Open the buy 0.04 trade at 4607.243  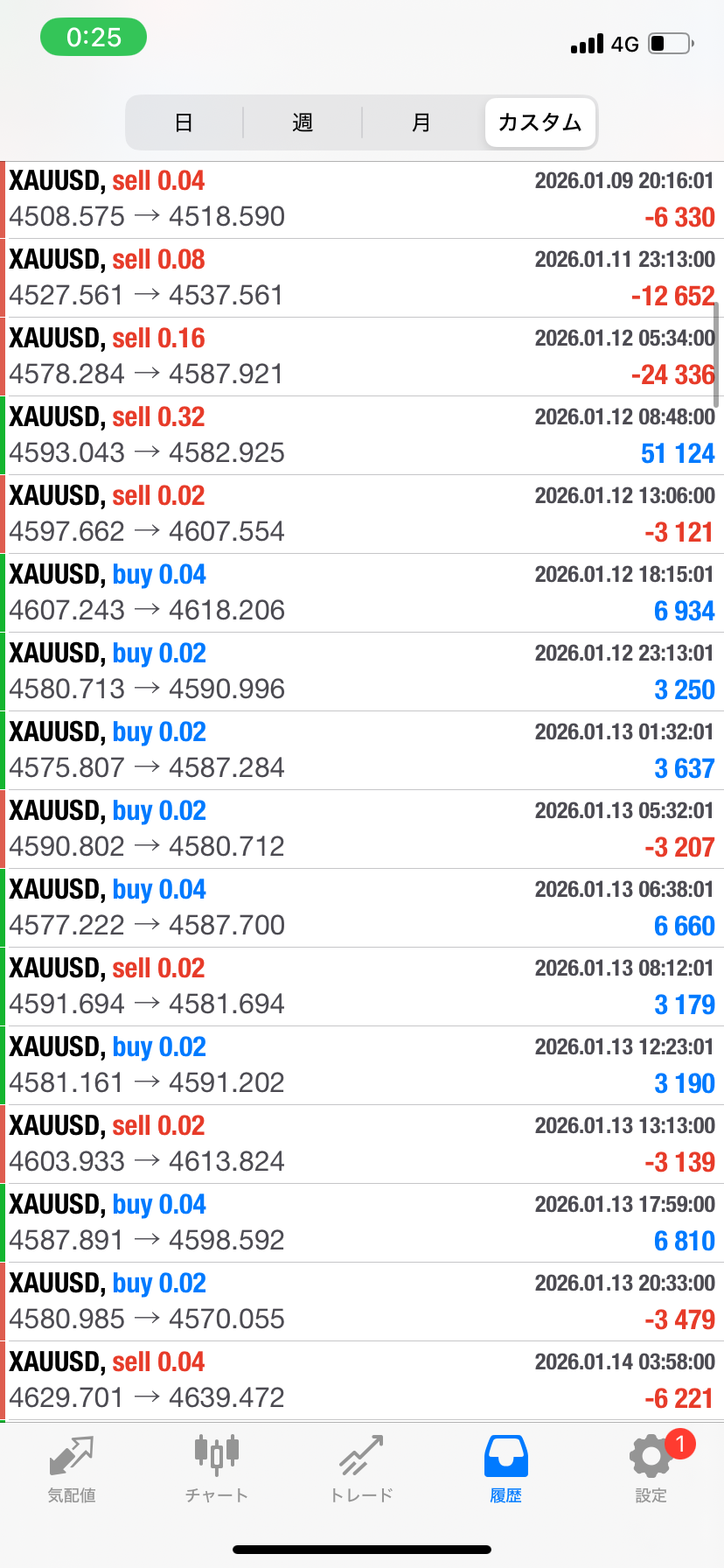(x=362, y=593)
